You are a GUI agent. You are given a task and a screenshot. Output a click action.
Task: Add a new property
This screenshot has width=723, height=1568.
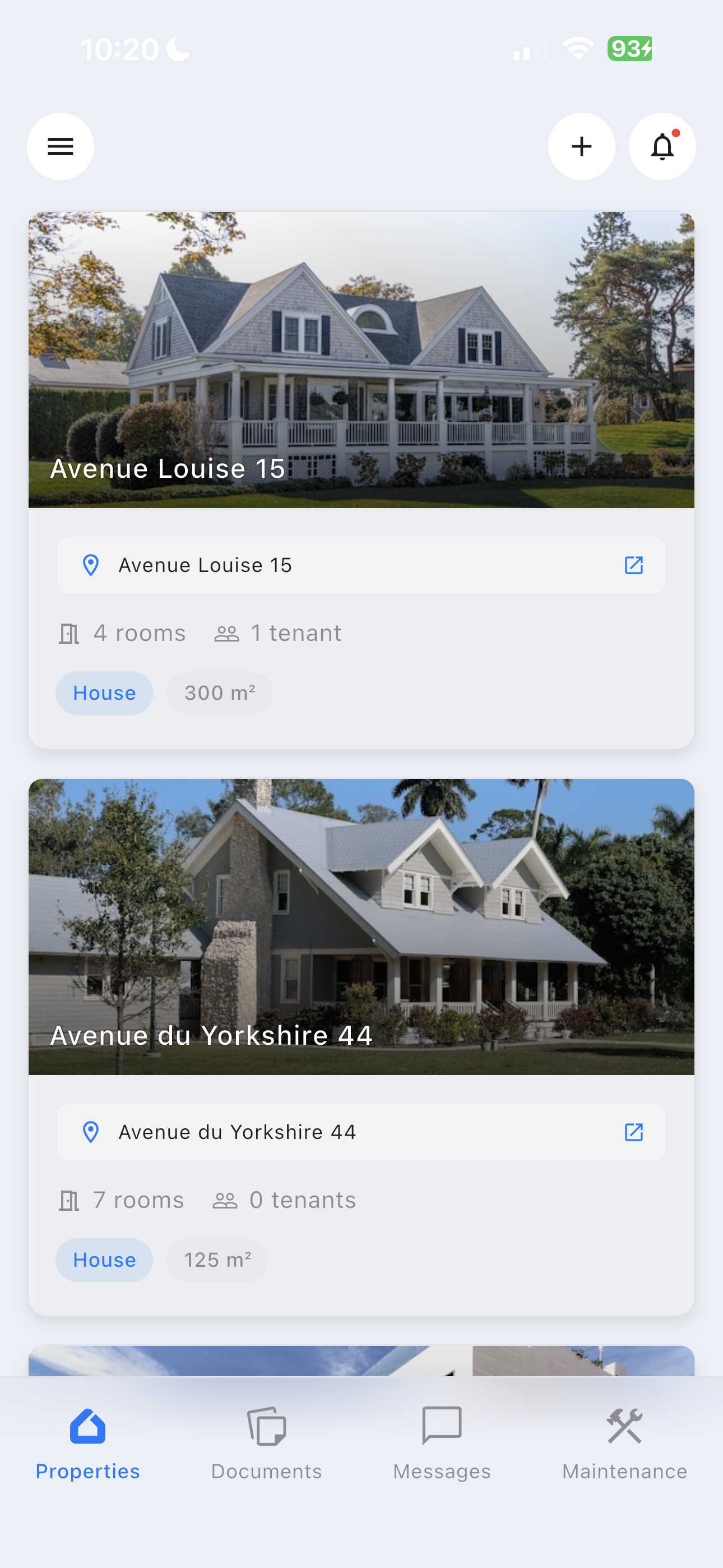click(581, 147)
